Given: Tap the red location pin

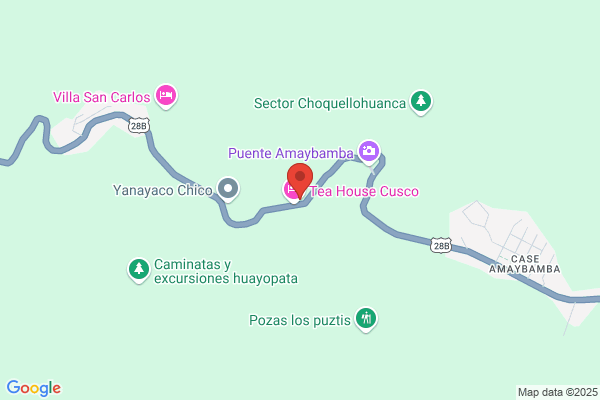Looking at the screenshot, I should pyautogui.click(x=299, y=179).
